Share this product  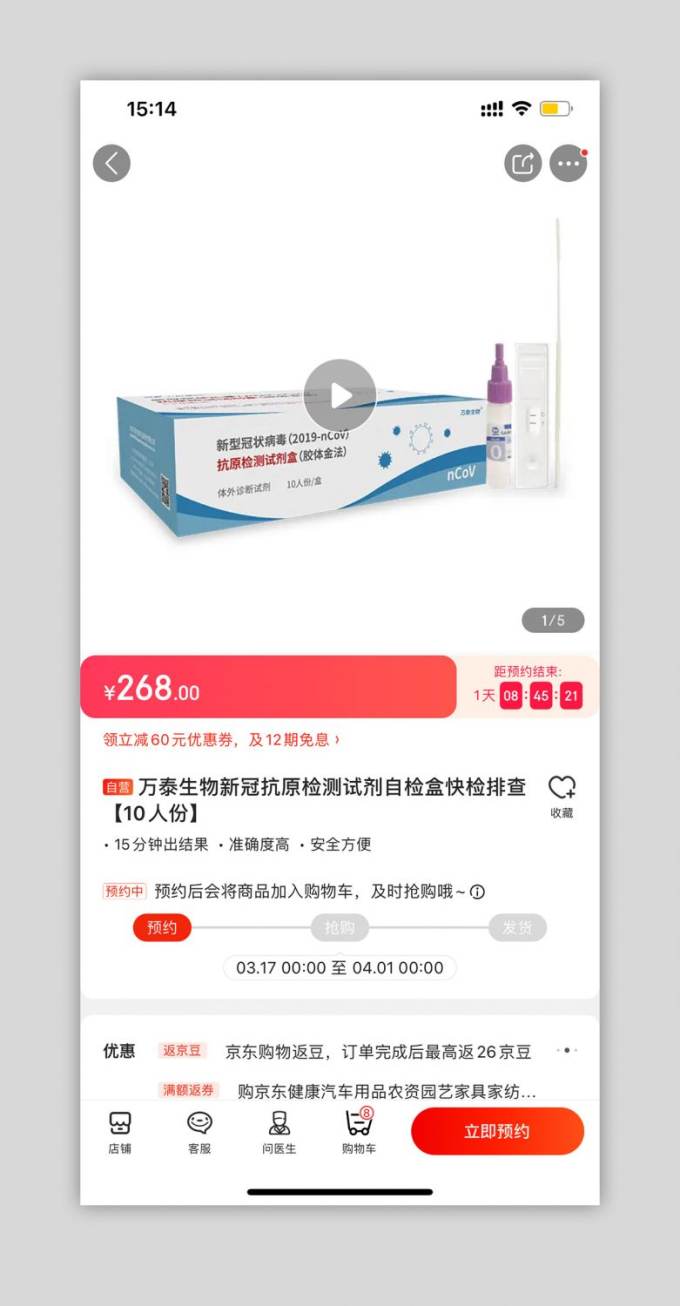coord(522,163)
